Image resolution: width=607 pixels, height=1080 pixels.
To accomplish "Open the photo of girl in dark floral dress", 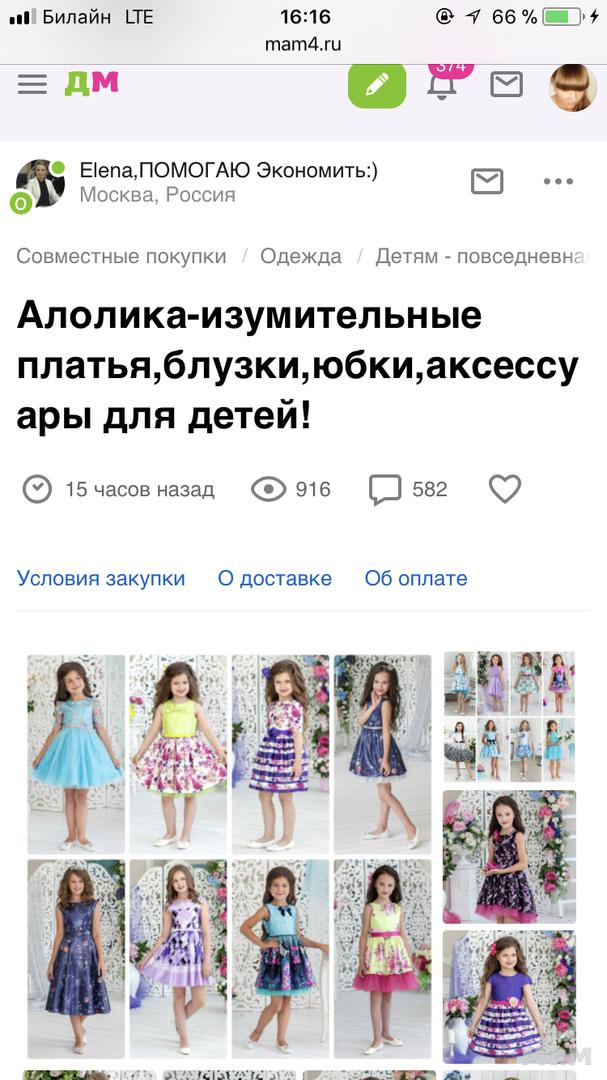I will pyautogui.click(x=509, y=856).
